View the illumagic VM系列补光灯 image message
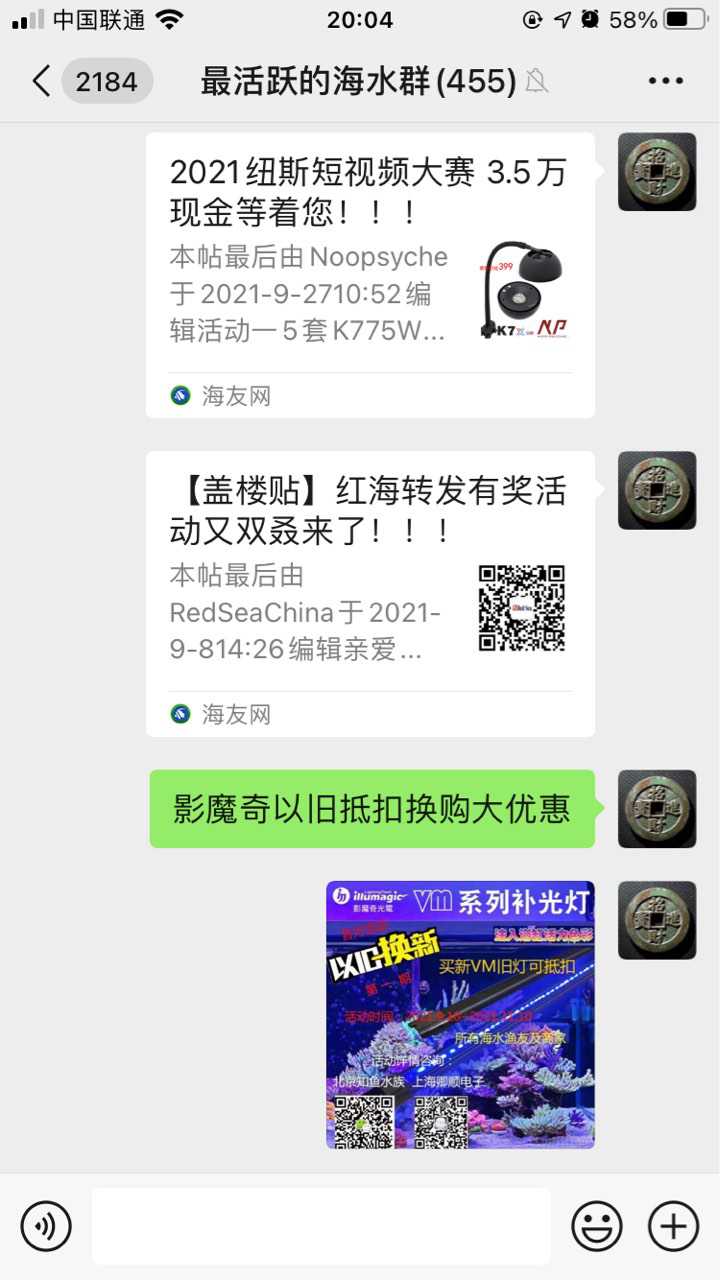The height and width of the screenshot is (1280, 720). [x=460, y=1014]
